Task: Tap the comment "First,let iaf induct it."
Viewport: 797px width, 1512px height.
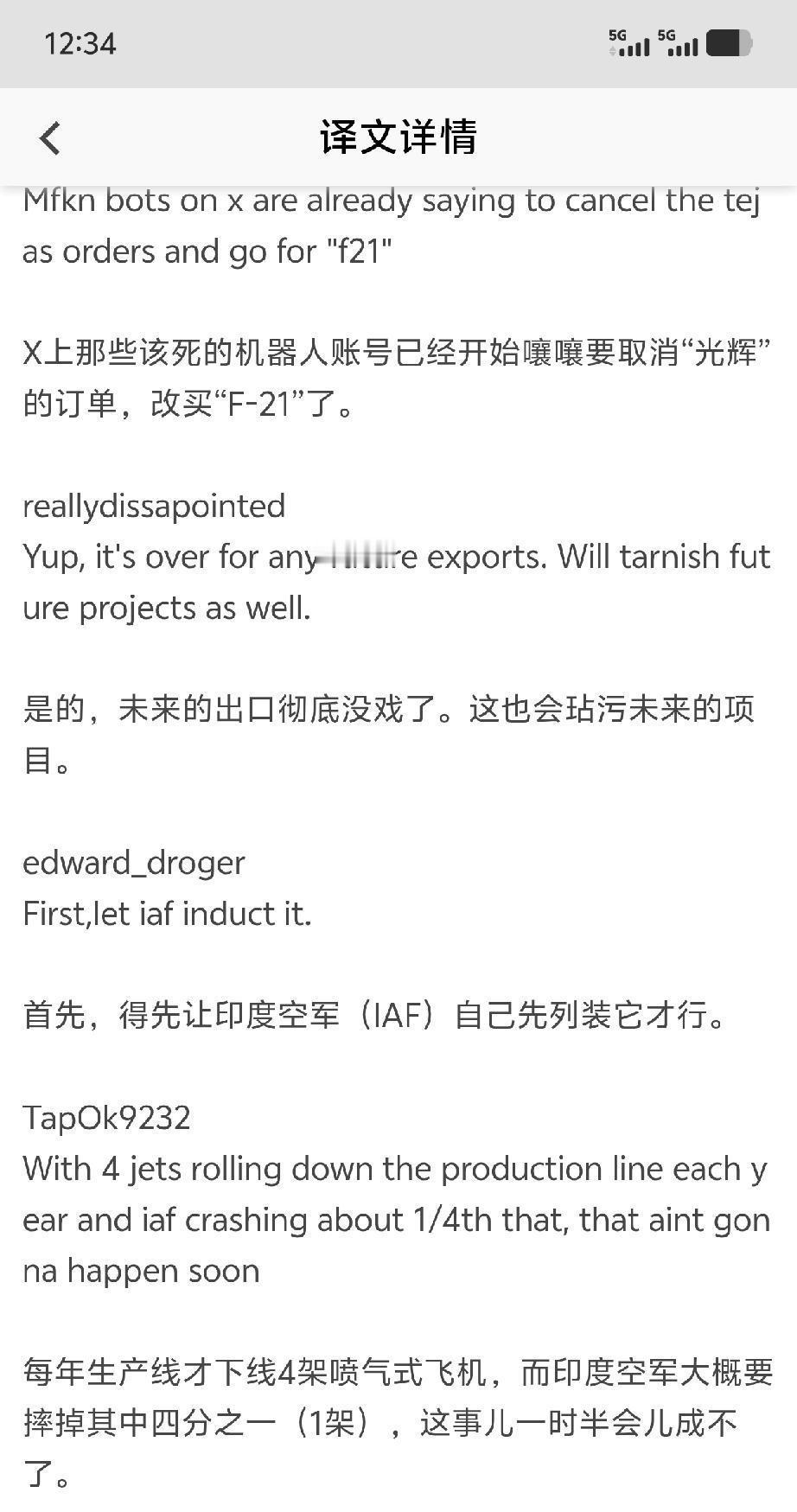Action: tap(168, 913)
